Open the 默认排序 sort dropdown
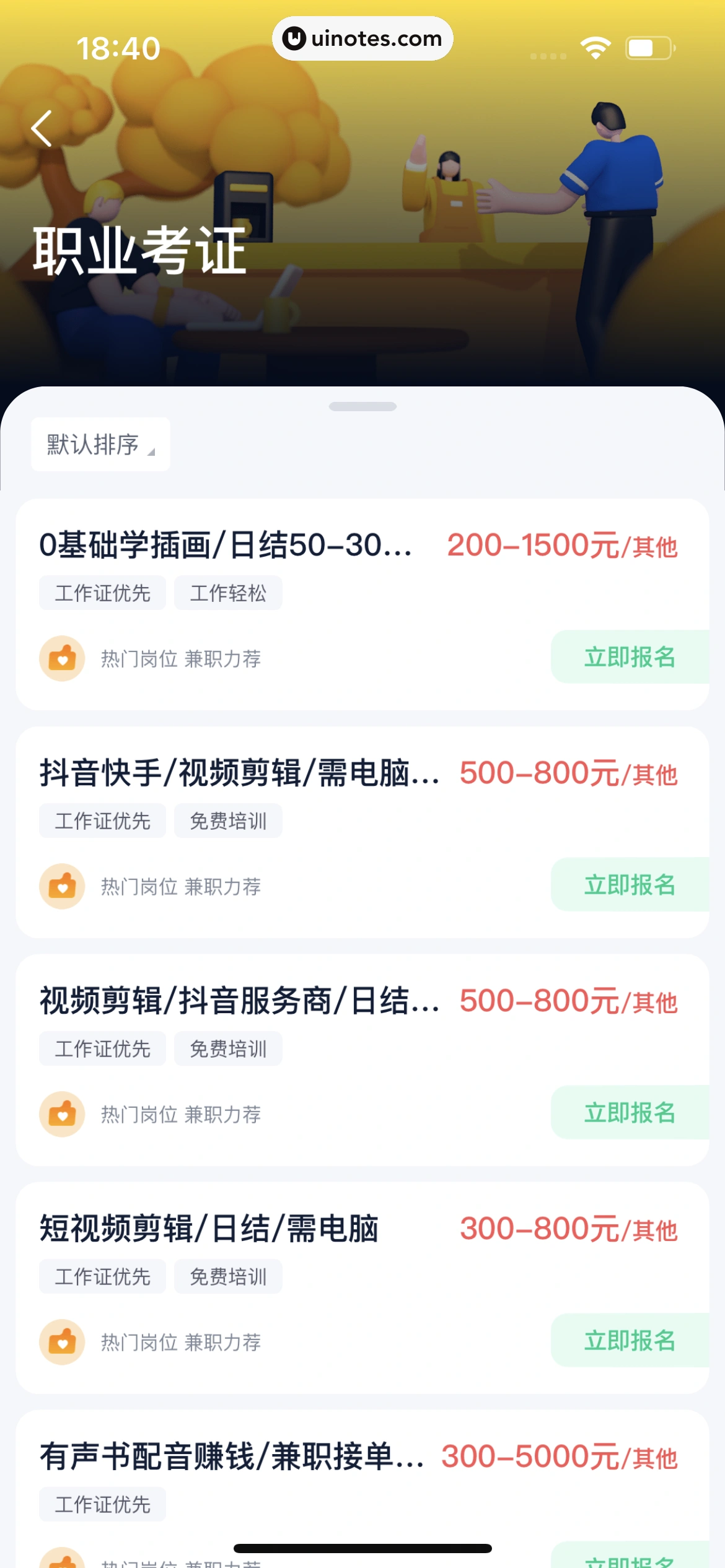Image resolution: width=725 pixels, height=1568 pixels. [x=100, y=445]
